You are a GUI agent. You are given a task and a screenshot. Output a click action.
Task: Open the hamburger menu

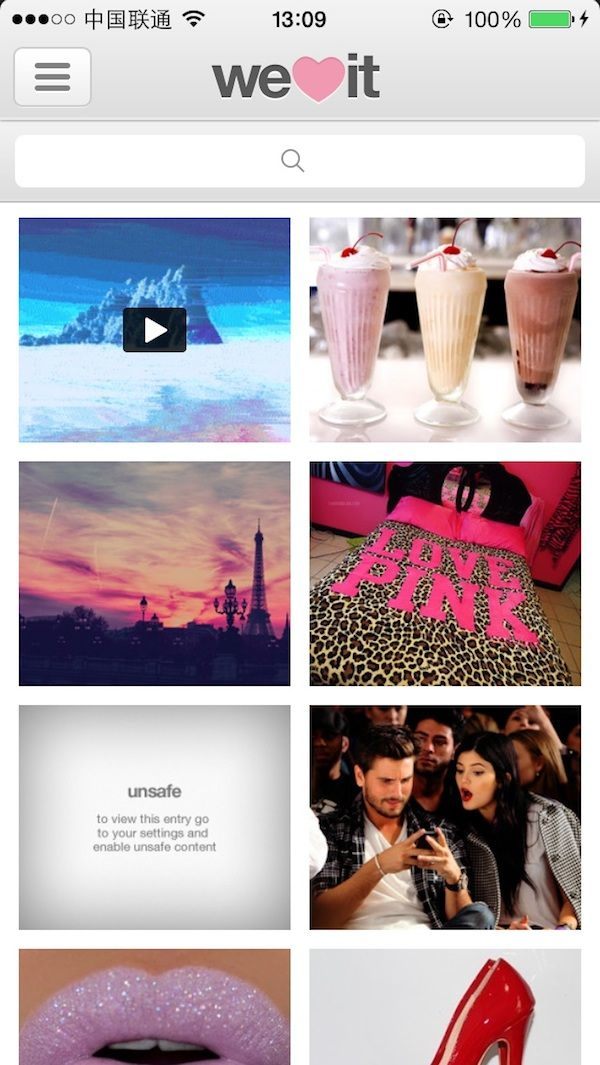(x=52, y=77)
